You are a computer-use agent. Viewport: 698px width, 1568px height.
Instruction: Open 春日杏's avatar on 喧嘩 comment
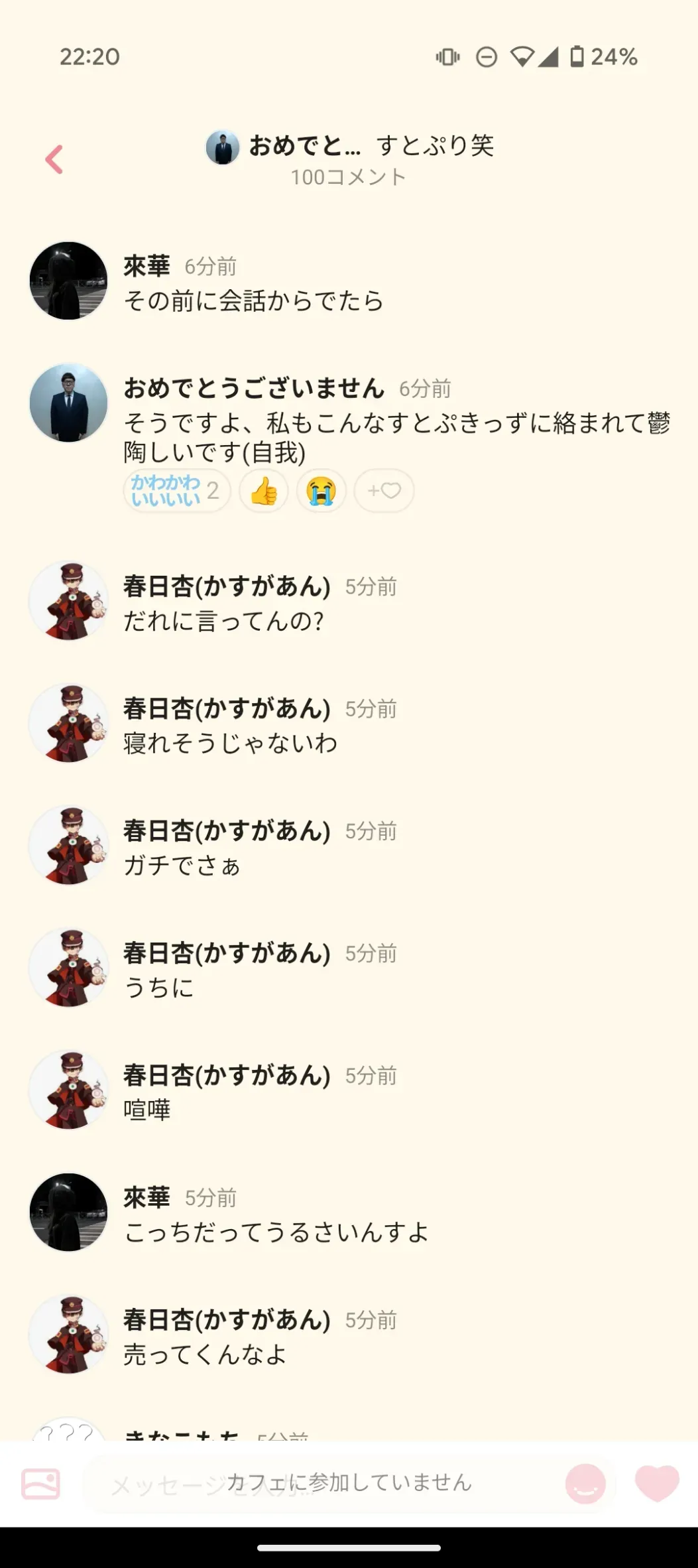coord(69,1090)
